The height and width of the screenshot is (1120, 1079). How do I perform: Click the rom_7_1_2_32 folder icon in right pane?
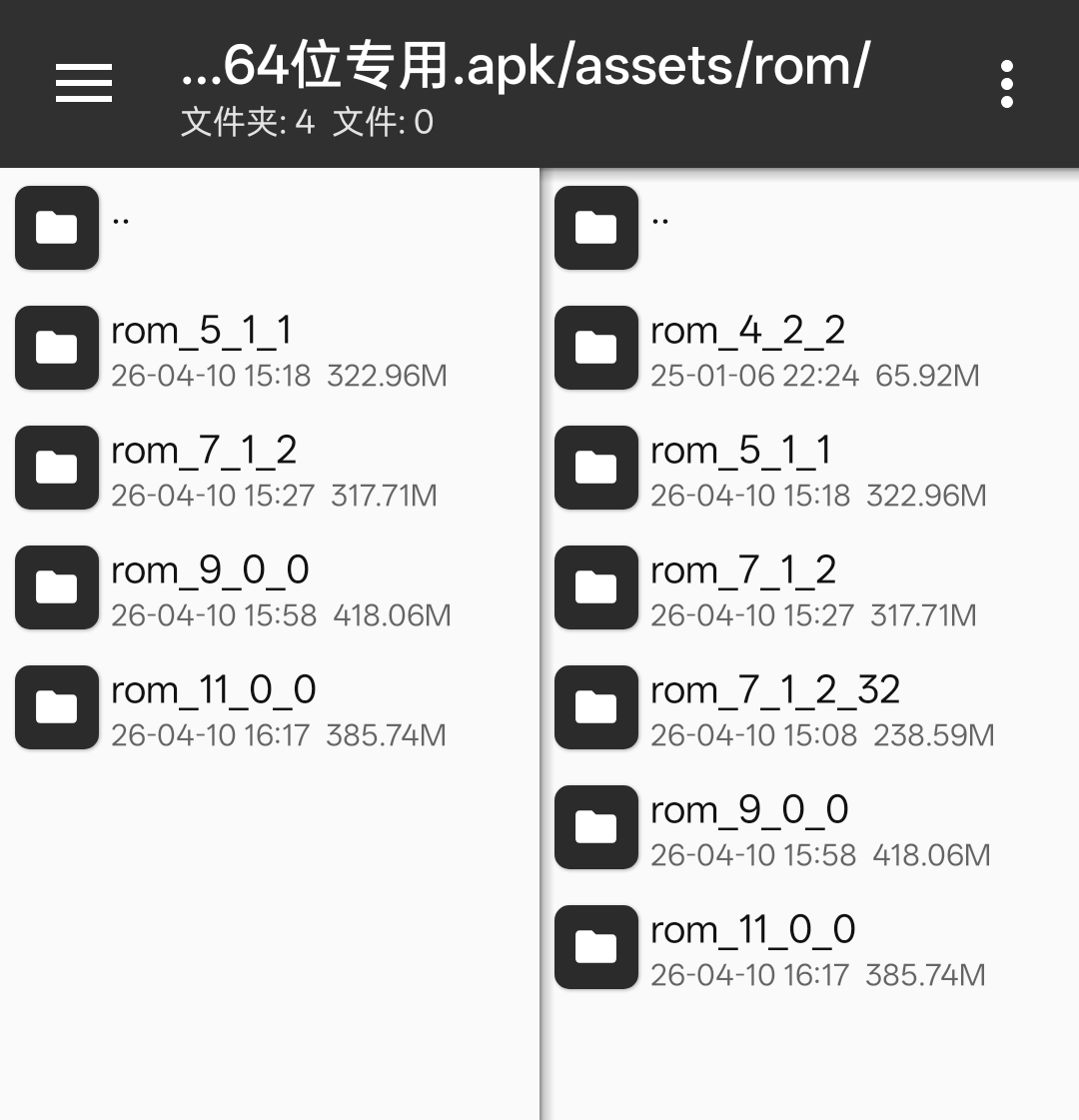coord(595,707)
